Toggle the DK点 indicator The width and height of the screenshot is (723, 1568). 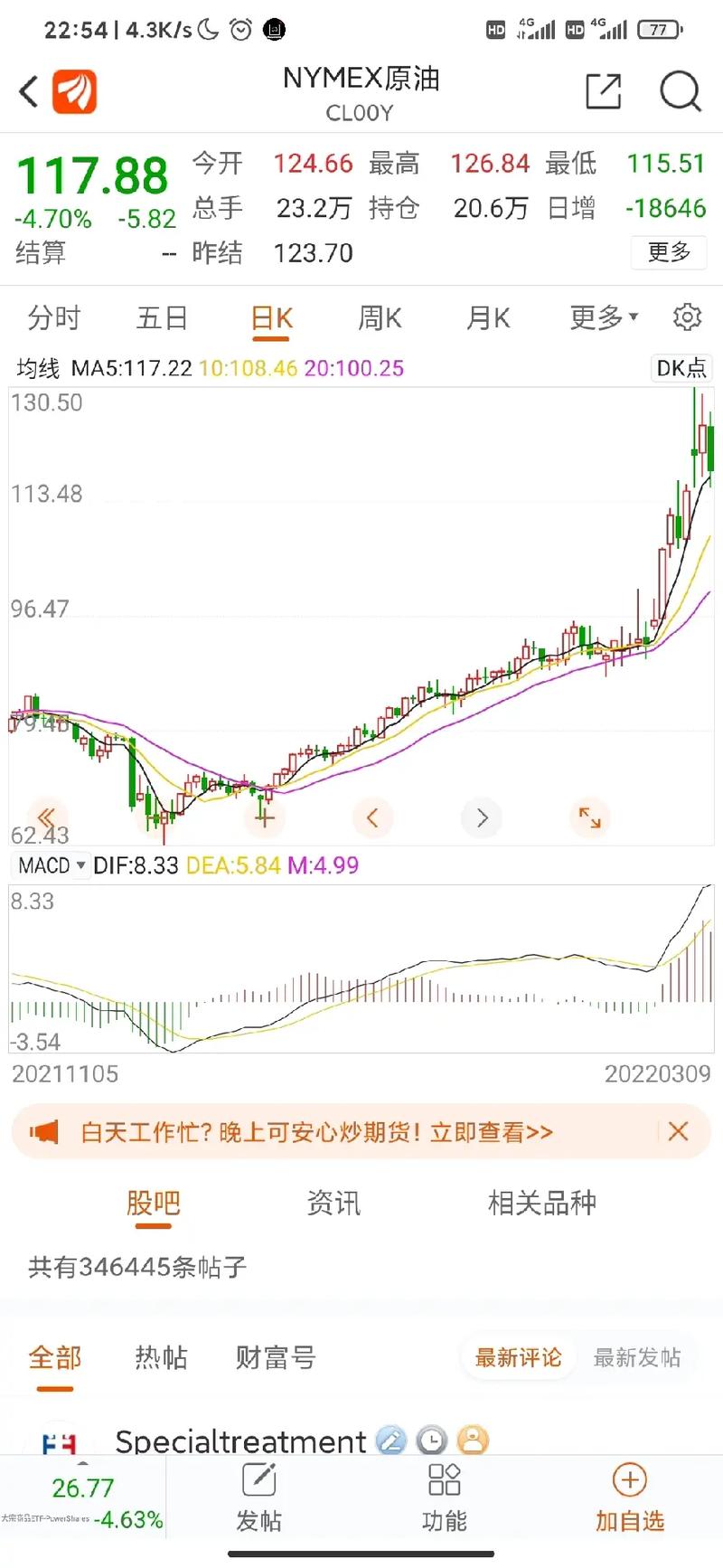[681, 368]
